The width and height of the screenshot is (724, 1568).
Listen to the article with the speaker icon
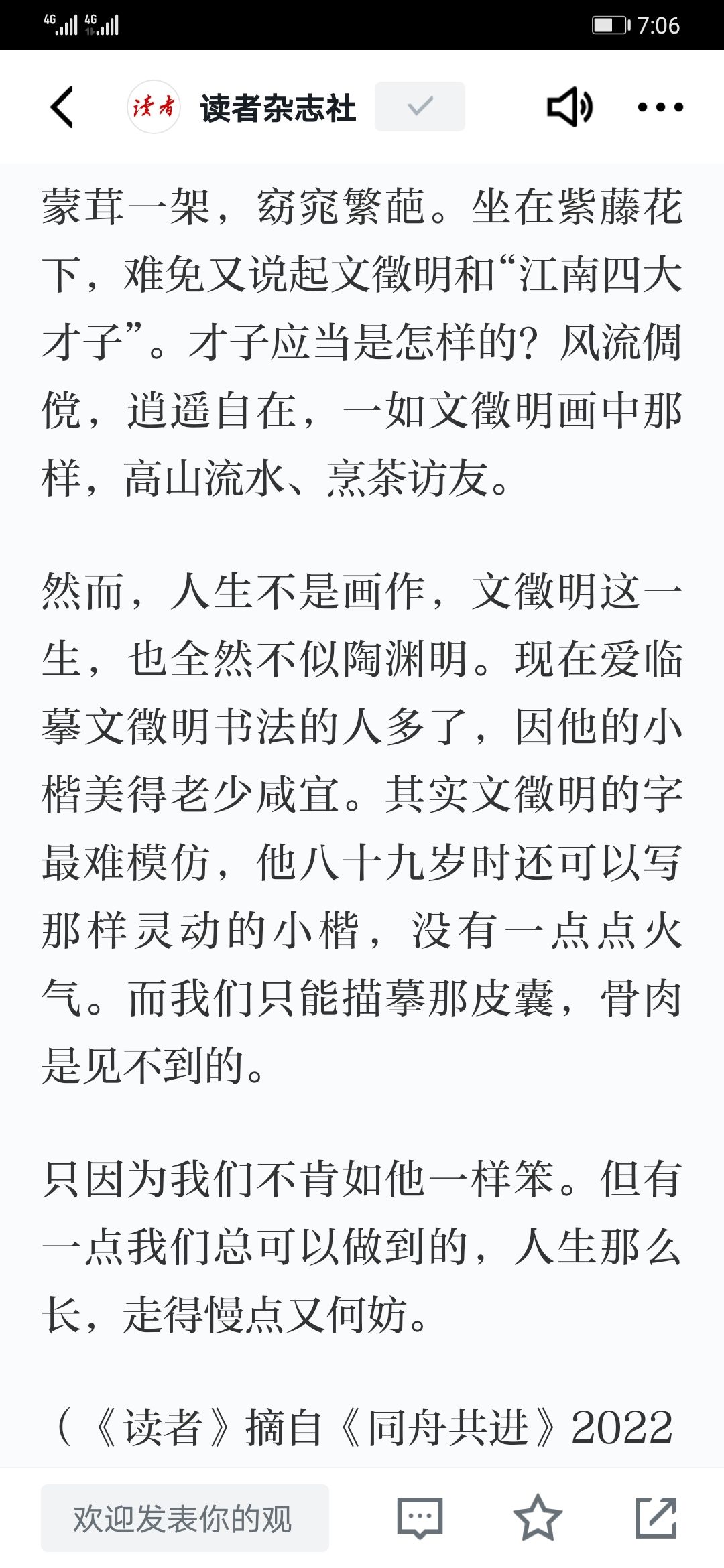[x=570, y=107]
